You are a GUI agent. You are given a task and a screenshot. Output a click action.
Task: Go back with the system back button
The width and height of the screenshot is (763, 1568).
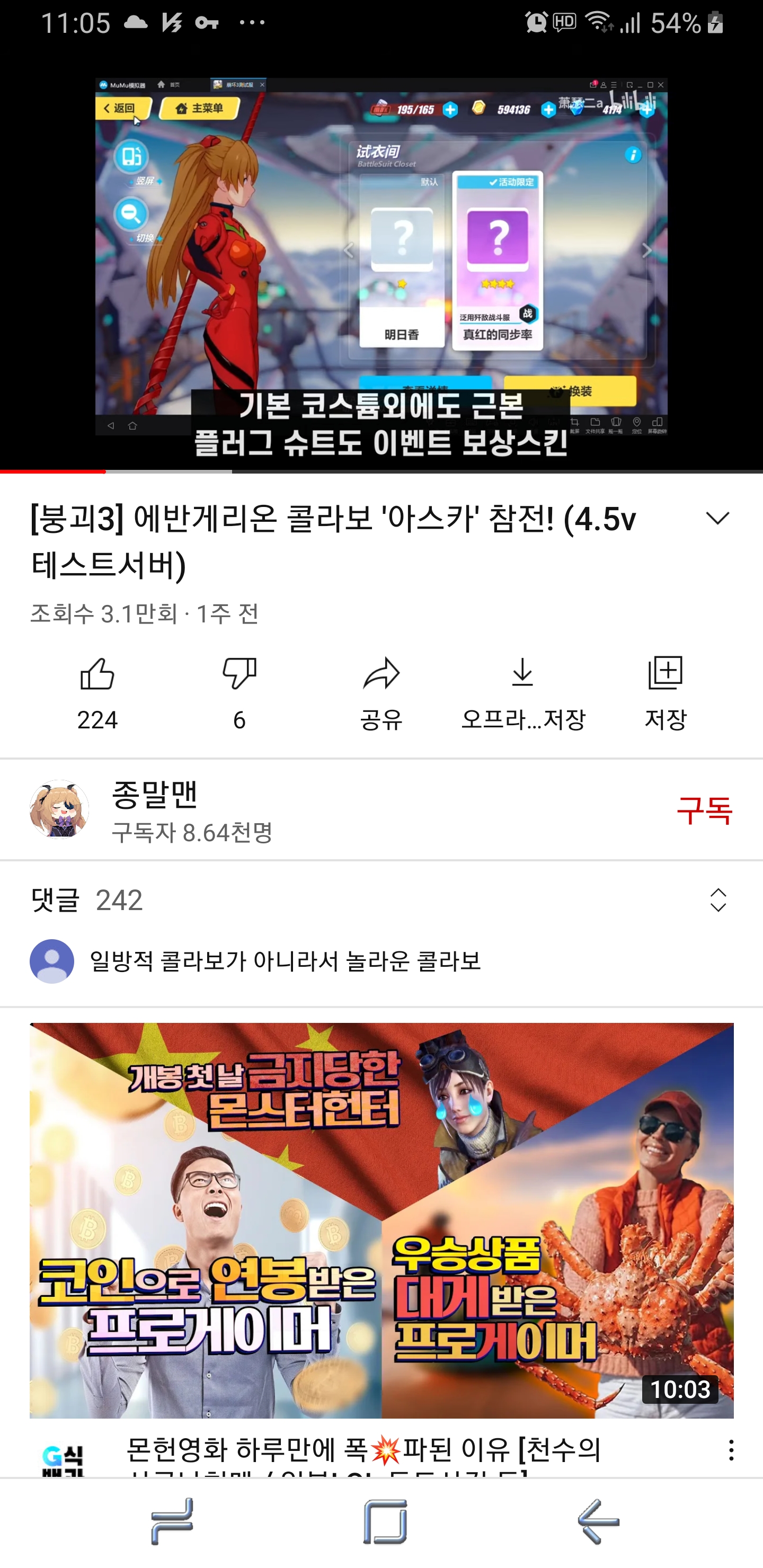point(597,1521)
